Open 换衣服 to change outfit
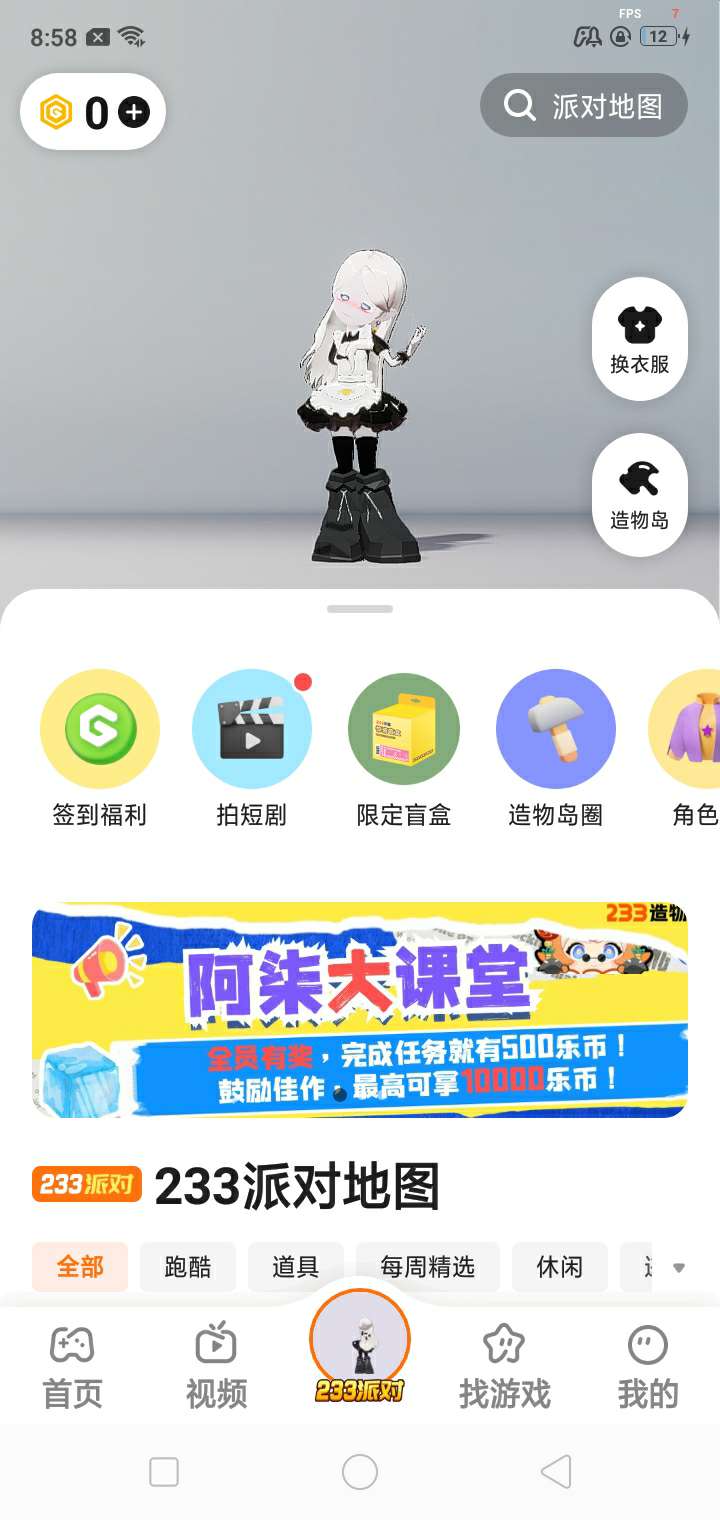This screenshot has height=1520, width=720. pyautogui.click(x=639, y=339)
